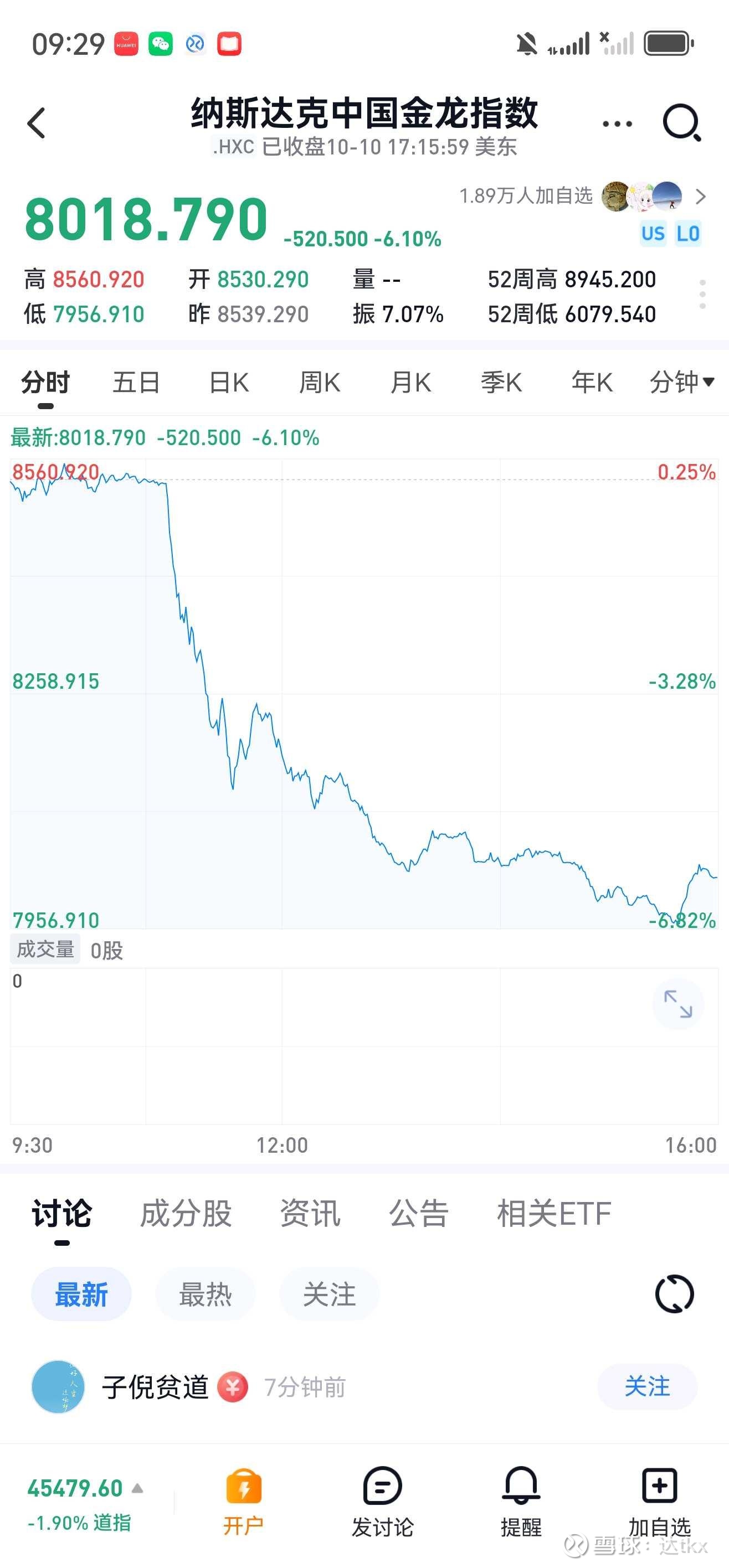Show the 月K chart
Viewport: 729px width, 1568px height.
tap(410, 383)
